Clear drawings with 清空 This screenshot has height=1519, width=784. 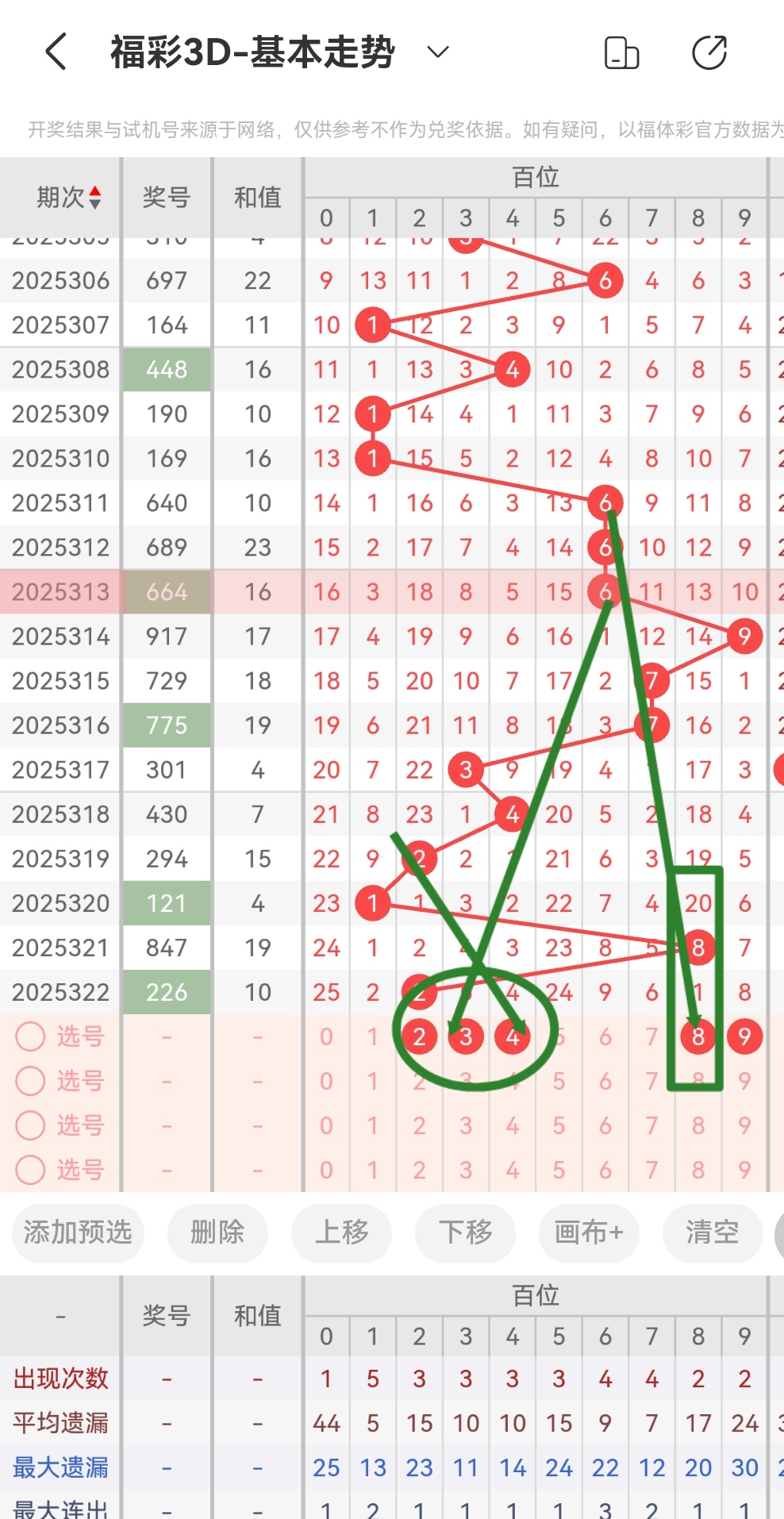712,1233
